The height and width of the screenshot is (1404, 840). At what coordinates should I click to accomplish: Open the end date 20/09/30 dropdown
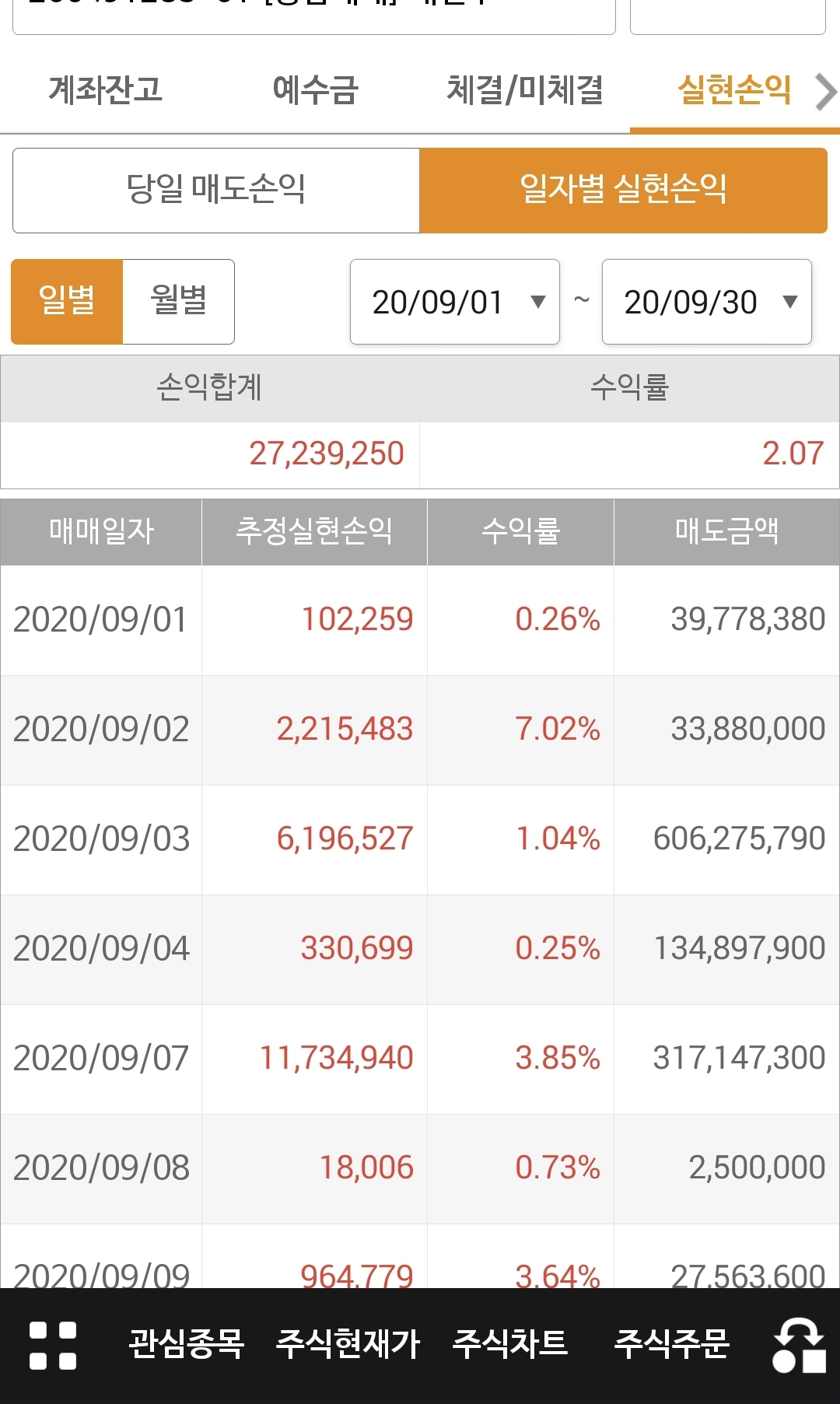(x=707, y=302)
